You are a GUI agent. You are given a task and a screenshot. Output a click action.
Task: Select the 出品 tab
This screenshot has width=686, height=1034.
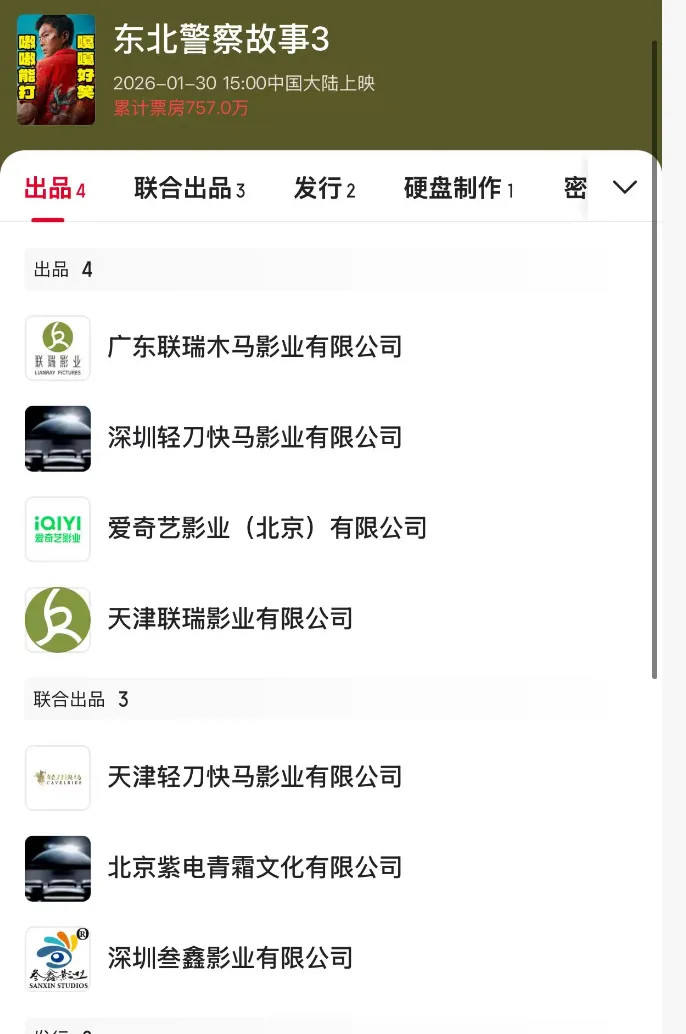tap(54, 188)
